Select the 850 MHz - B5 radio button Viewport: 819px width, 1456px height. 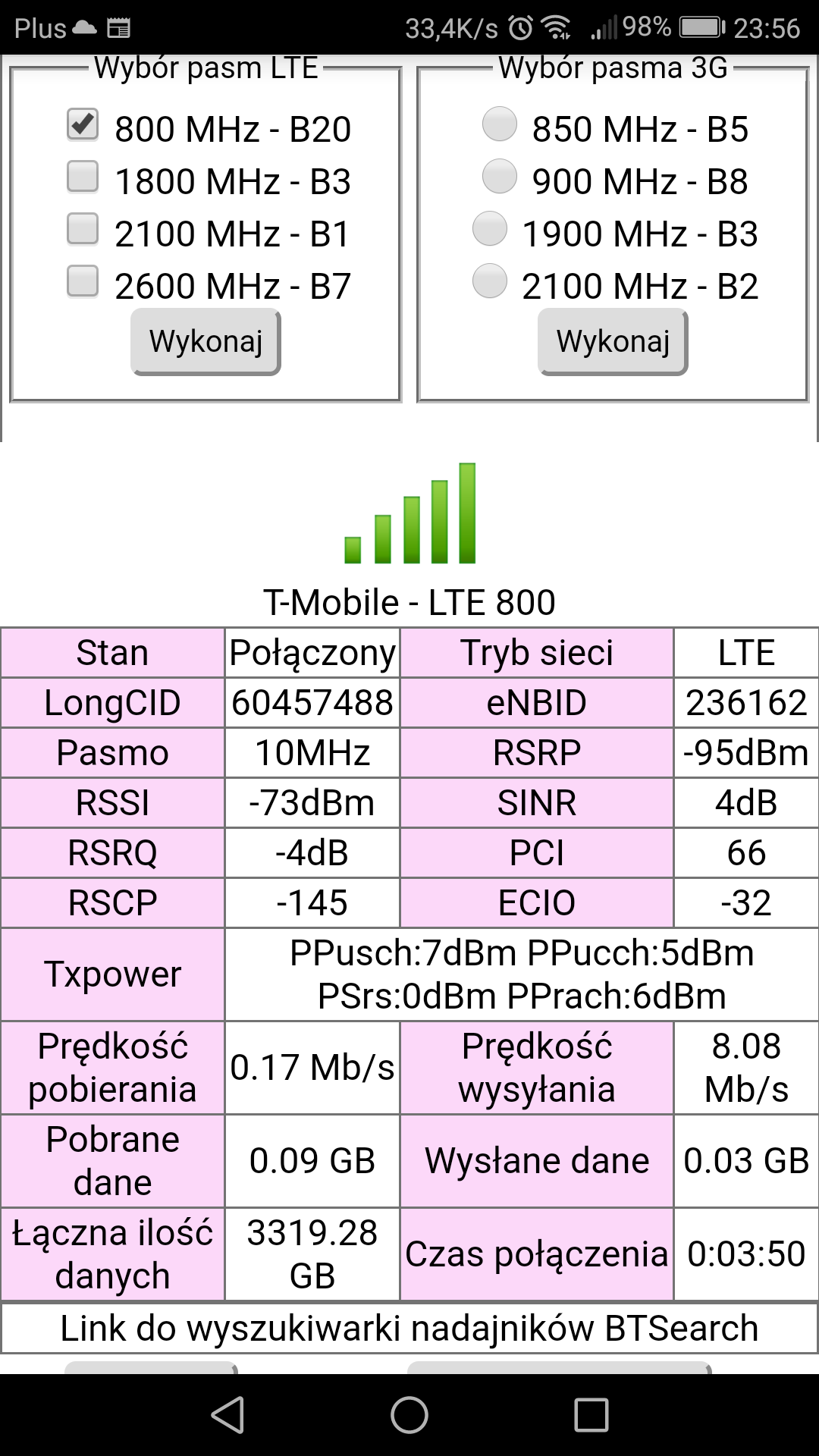(x=499, y=127)
